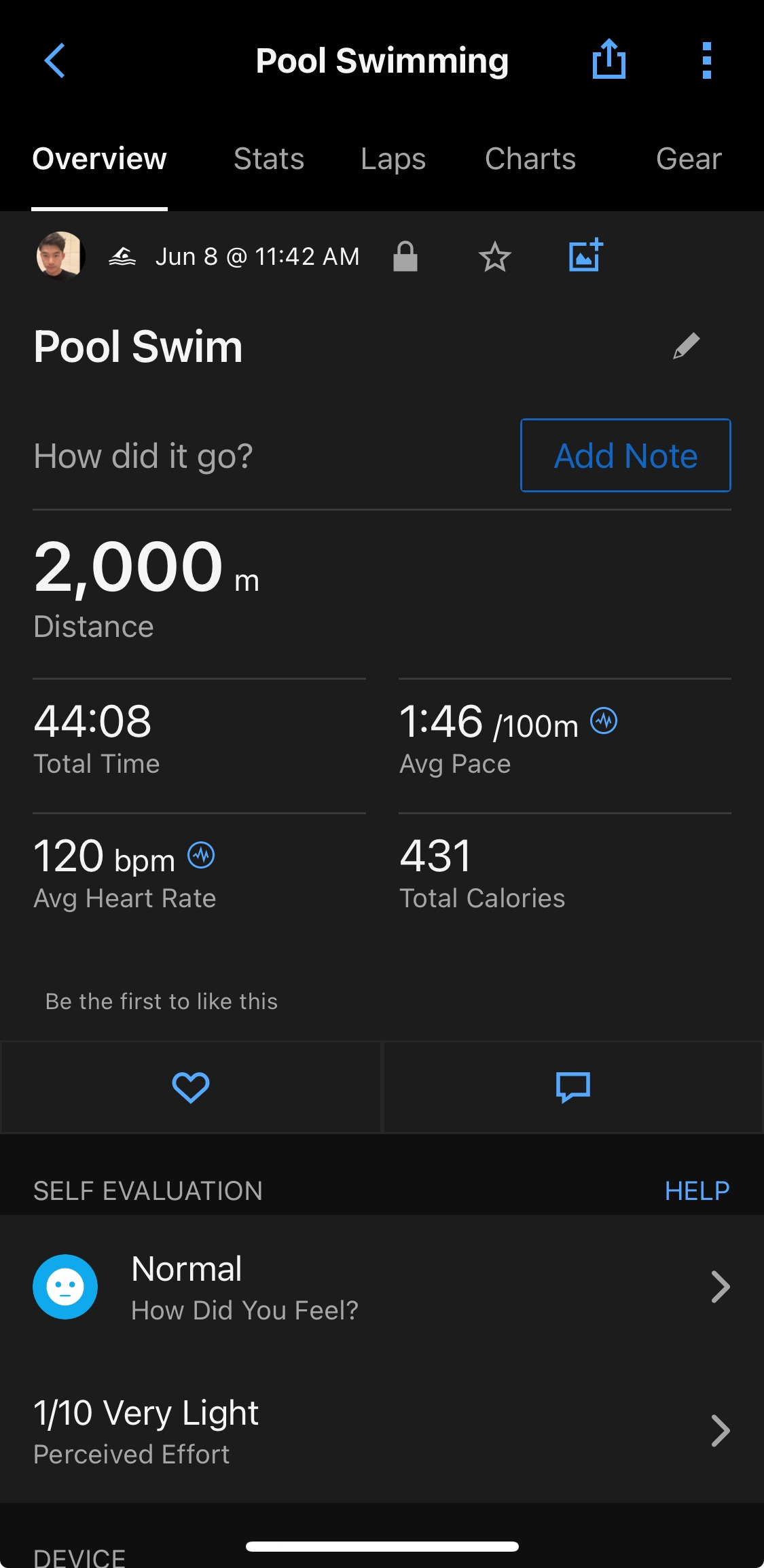Open the Normal How Did You Feel row
764x1568 pixels.
click(x=382, y=1287)
